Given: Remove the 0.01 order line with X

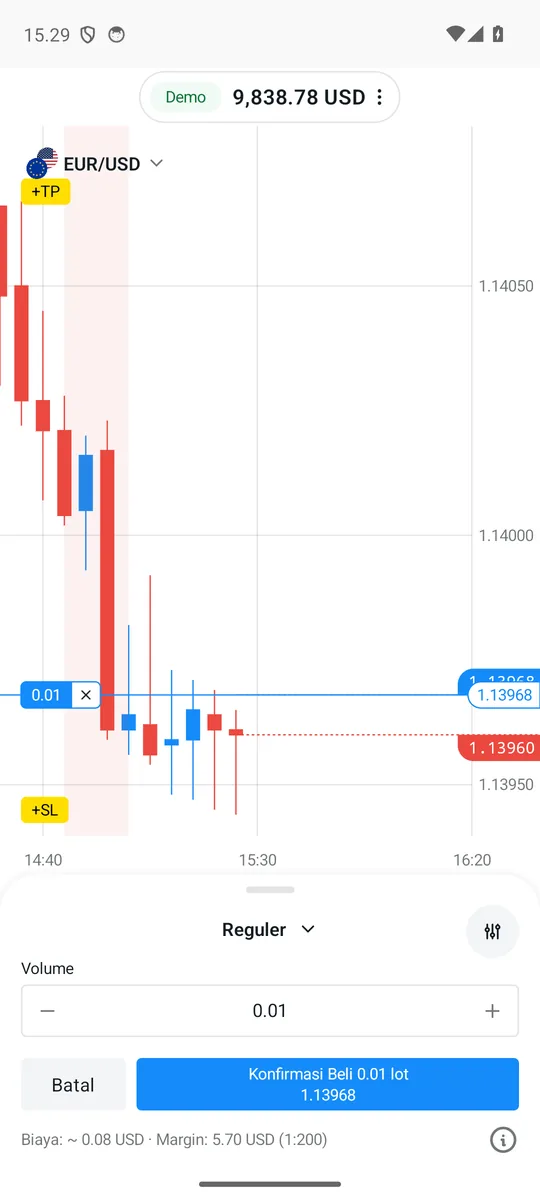Looking at the screenshot, I should pyautogui.click(x=86, y=695).
